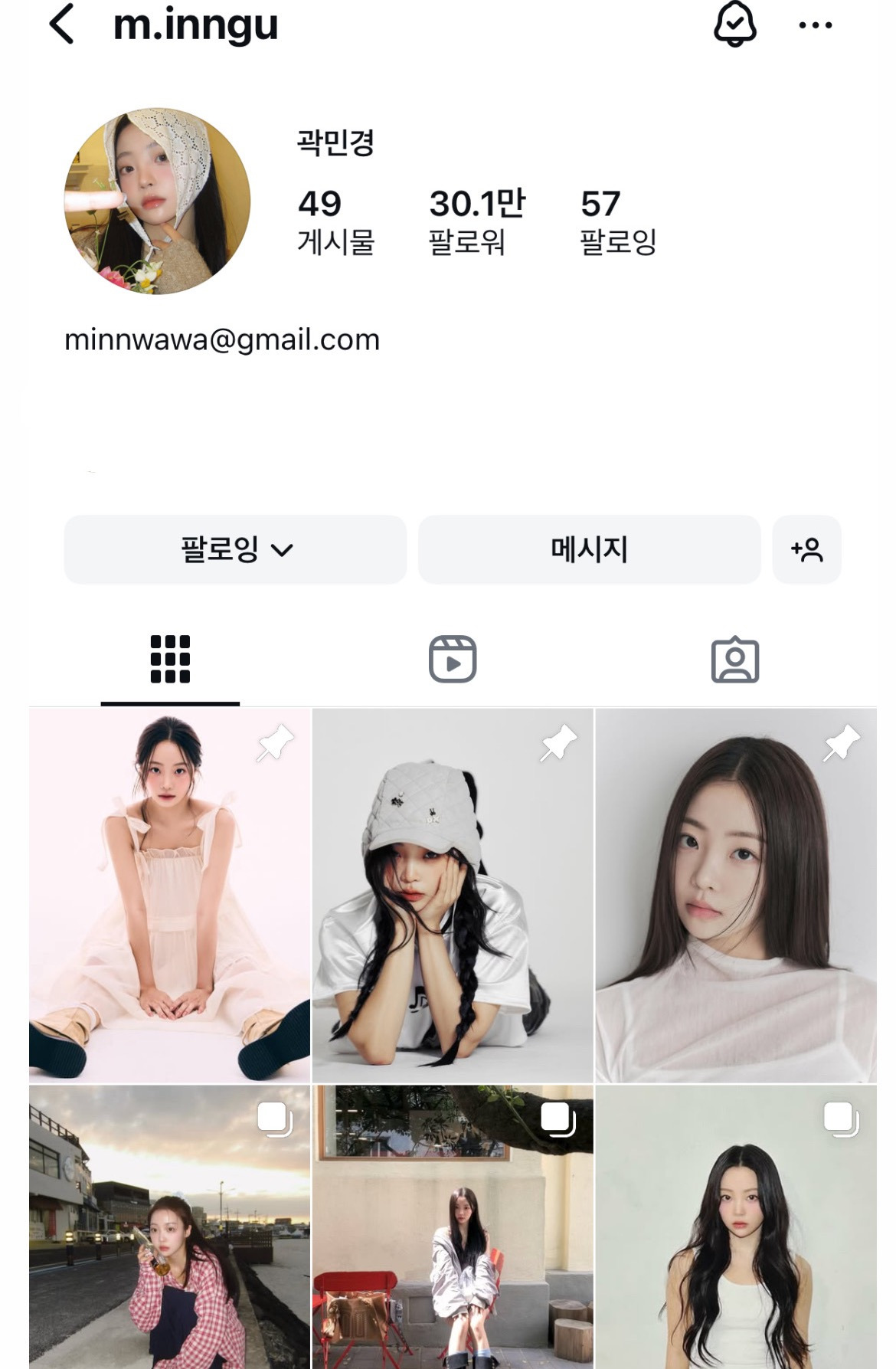The height and width of the screenshot is (1369, 896).
Task: Open pinned post with pink dress
Action: click(x=170, y=895)
